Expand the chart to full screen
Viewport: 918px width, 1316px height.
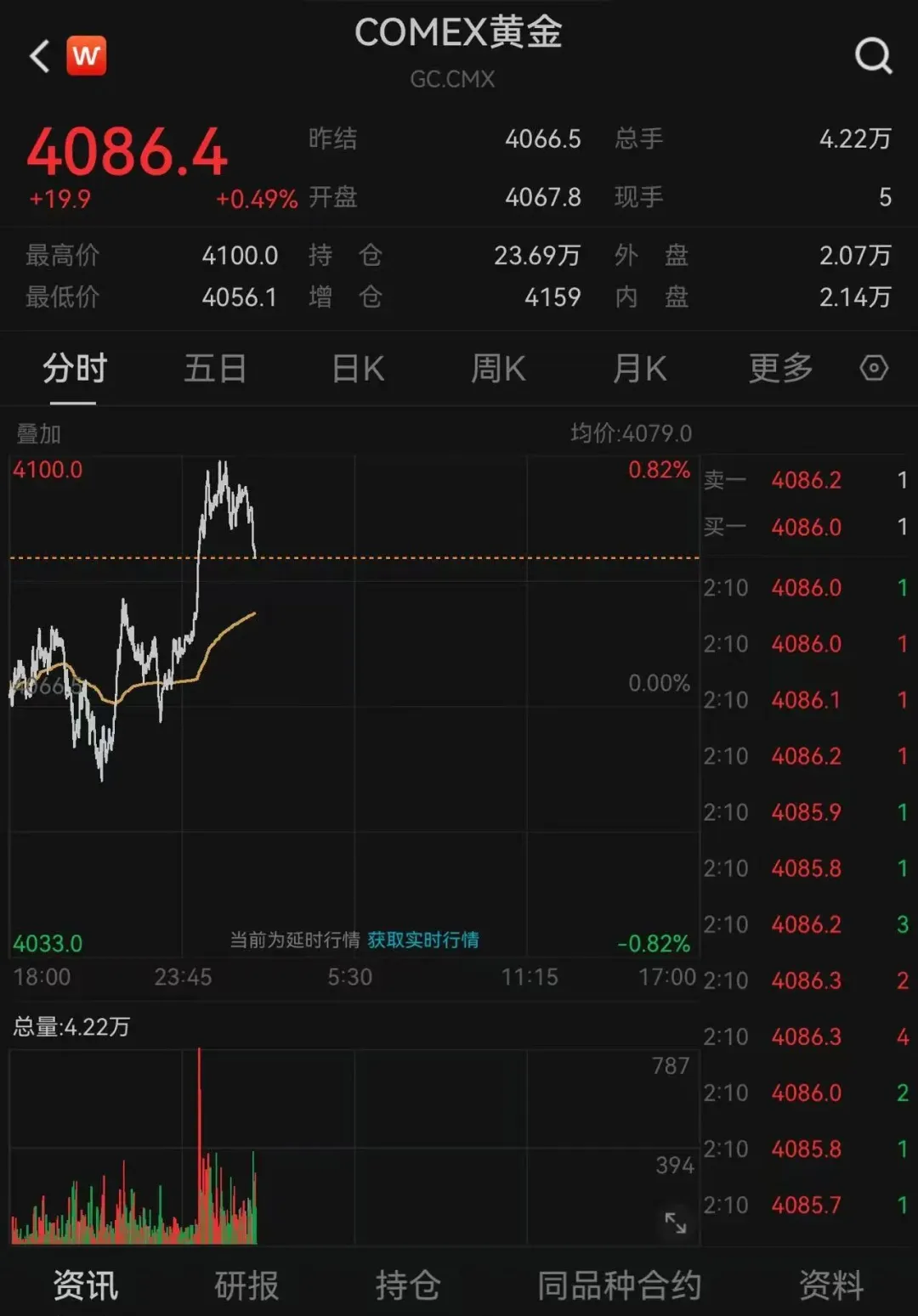[x=676, y=1223]
